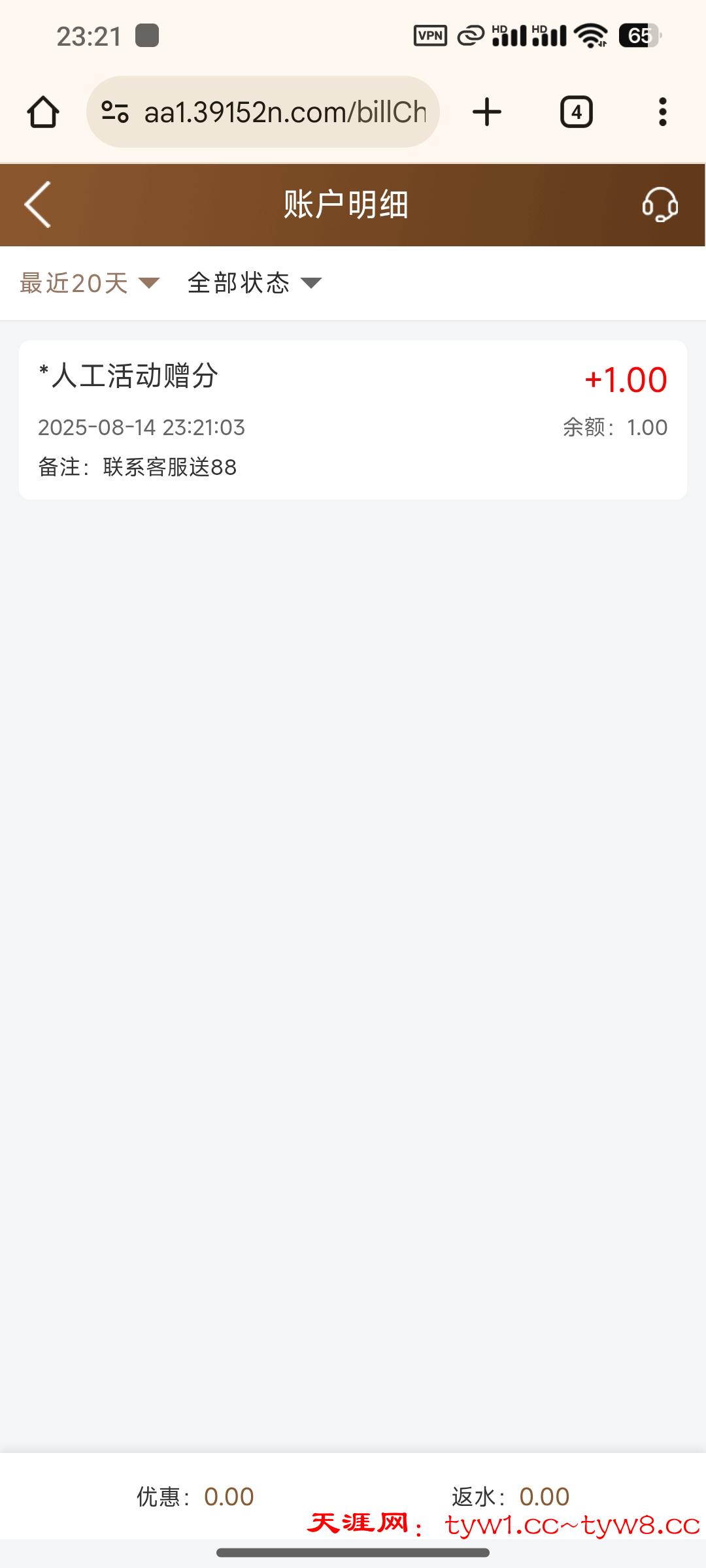Focus the browser address bar
Screen dimensions: 706x1568
point(275,112)
